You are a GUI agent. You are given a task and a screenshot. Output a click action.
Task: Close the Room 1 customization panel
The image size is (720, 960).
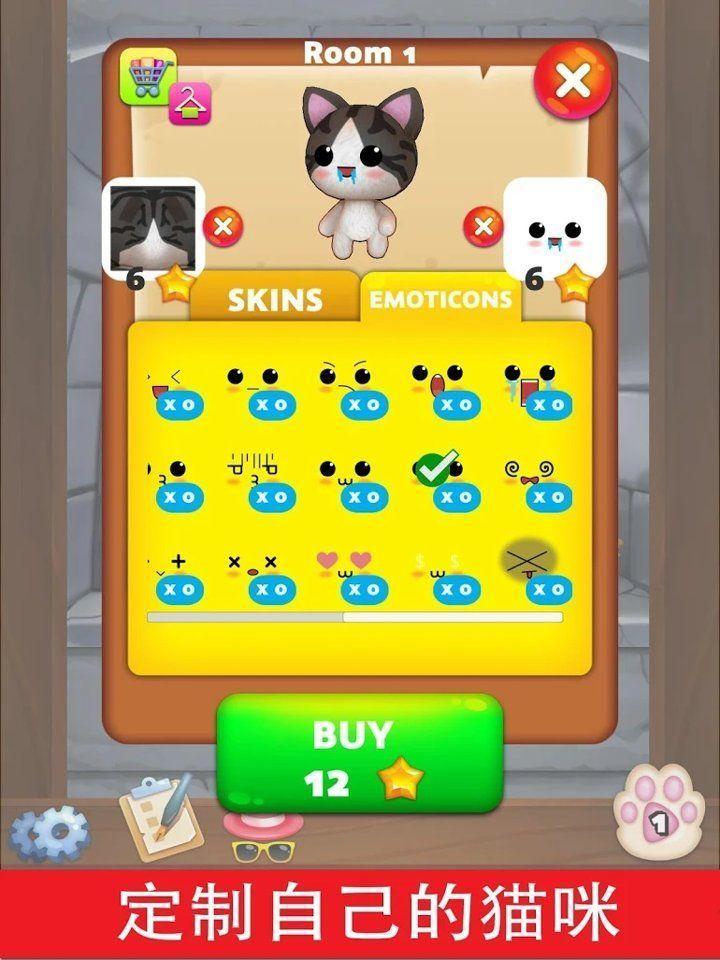coord(573,82)
